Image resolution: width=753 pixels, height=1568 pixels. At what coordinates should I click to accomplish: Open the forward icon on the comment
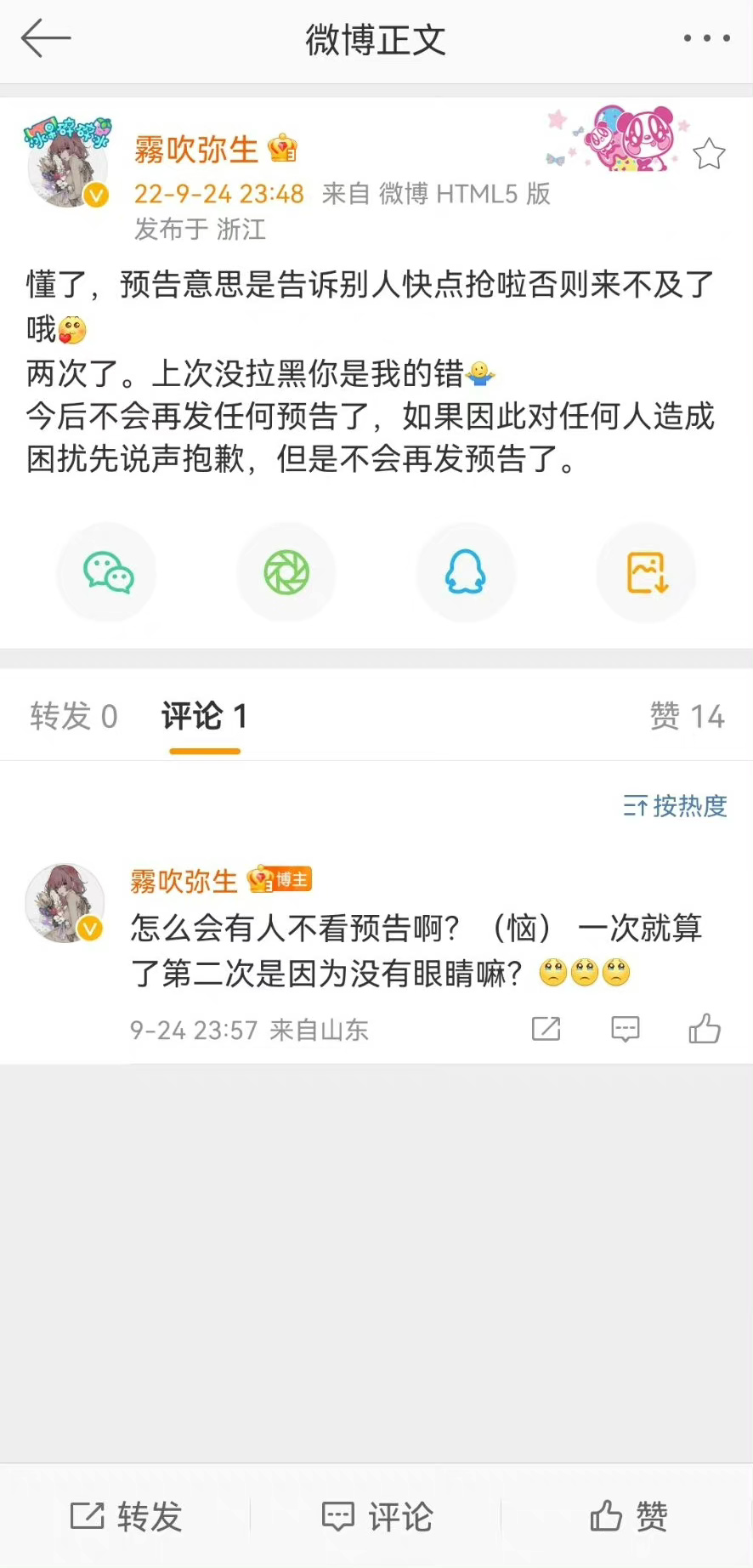[x=546, y=1030]
